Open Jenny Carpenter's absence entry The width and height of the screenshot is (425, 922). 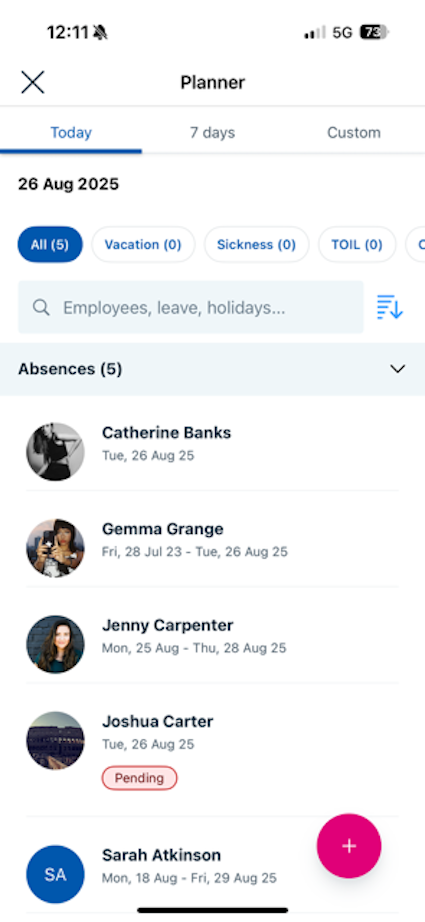point(212,635)
